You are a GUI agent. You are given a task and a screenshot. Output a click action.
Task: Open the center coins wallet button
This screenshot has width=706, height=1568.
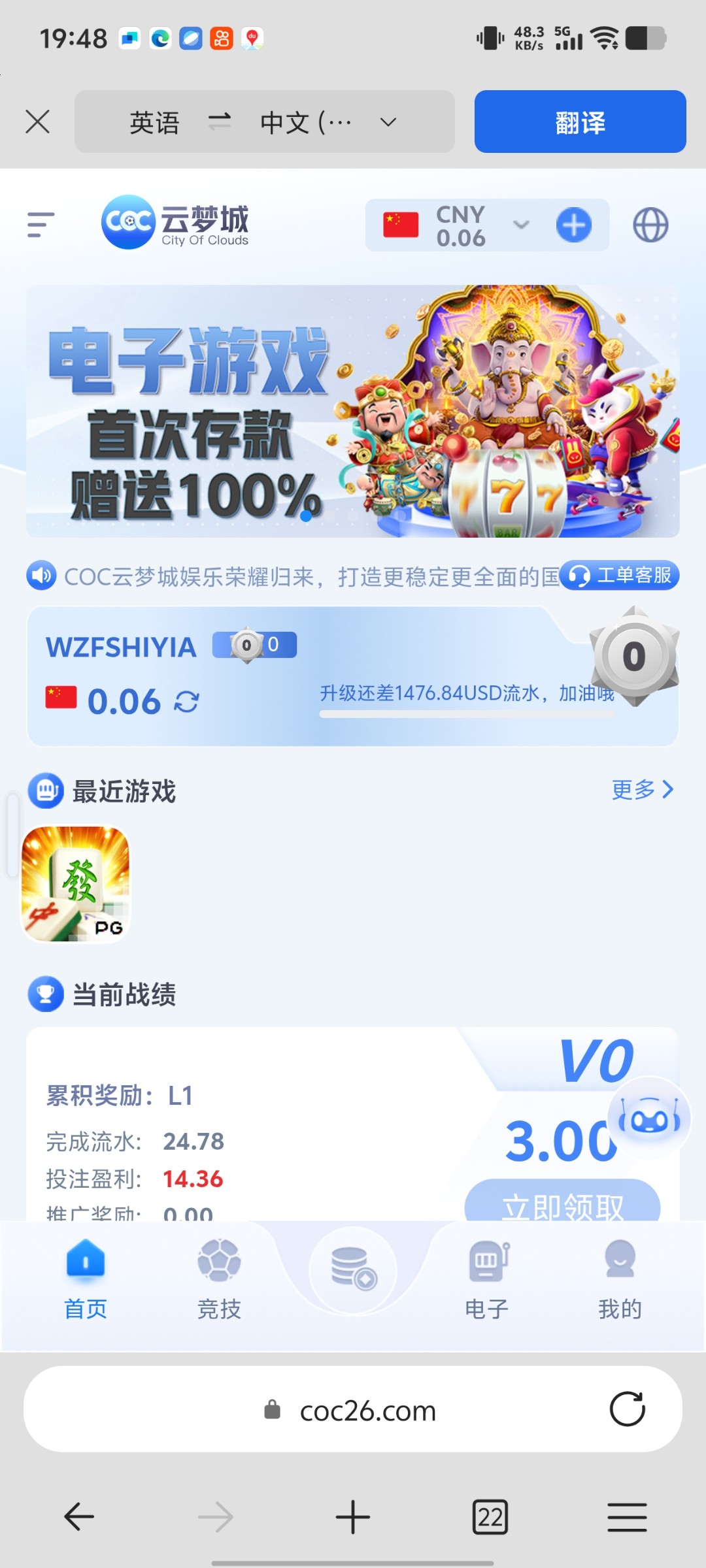pos(353,1267)
